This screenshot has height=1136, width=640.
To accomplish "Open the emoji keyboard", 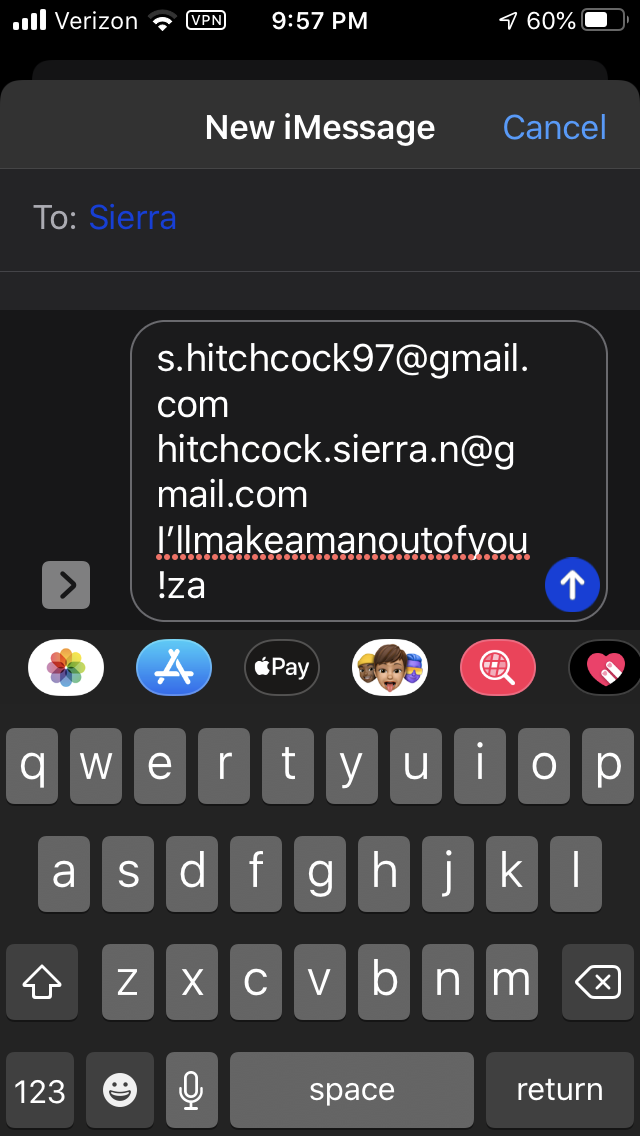I will click(x=120, y=1089).
